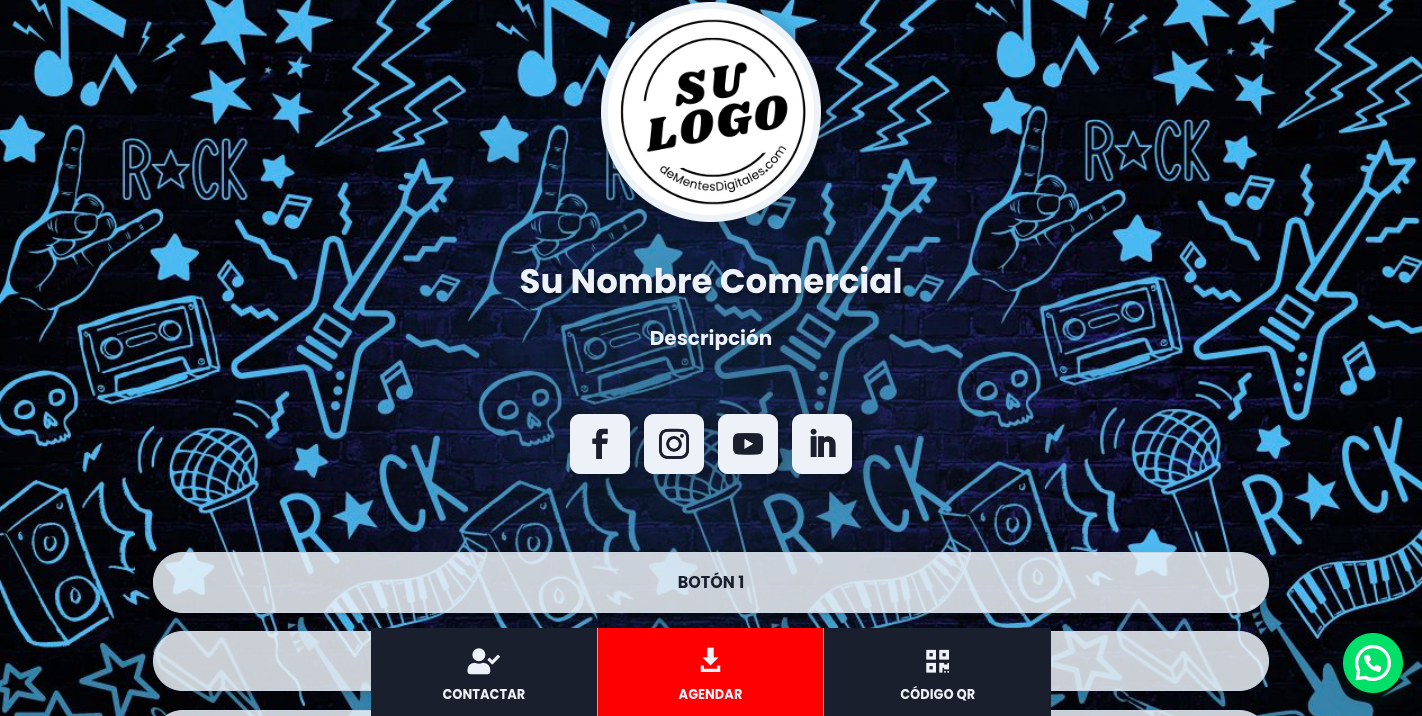Select the Contactar option
Screen dimensions: 1422x716
(x=484, y=673)
